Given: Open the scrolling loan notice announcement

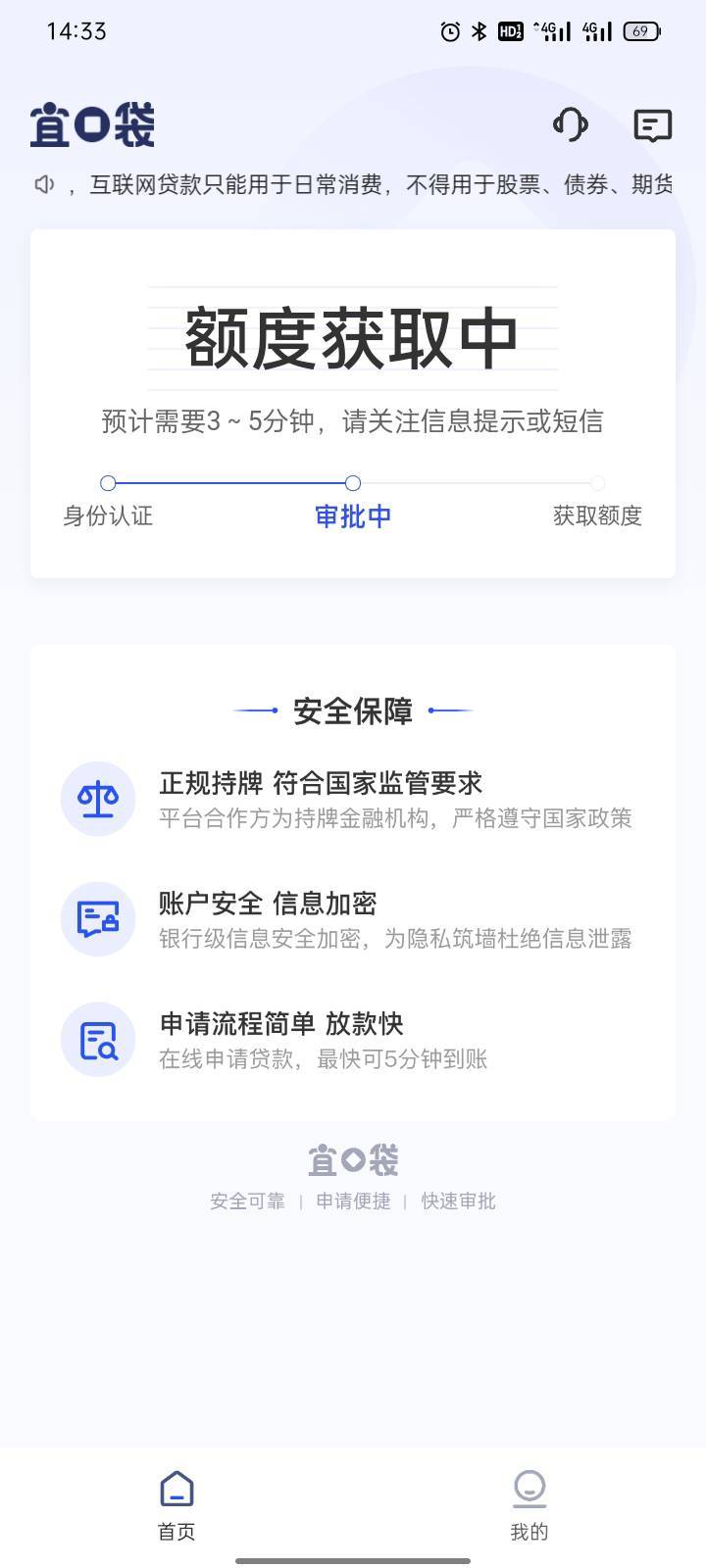Looking at the screenshot, I should coord(353,184).
